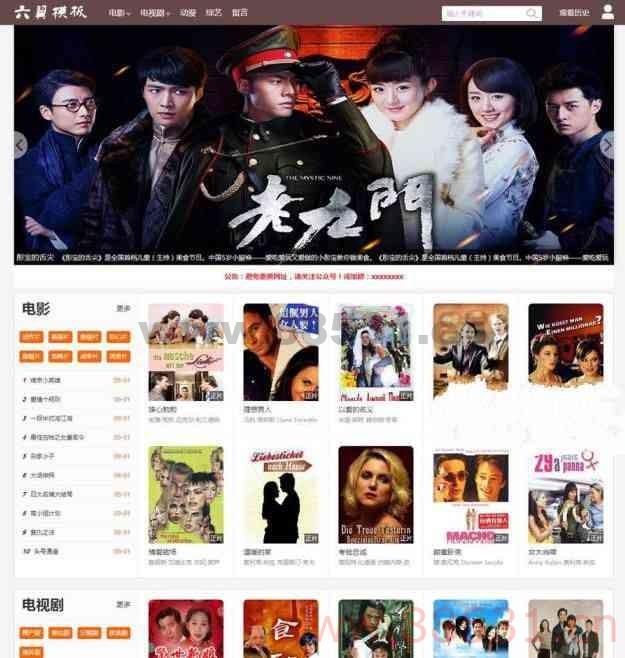Open the user account icon
Screen dimensions: 625x658
608,13
